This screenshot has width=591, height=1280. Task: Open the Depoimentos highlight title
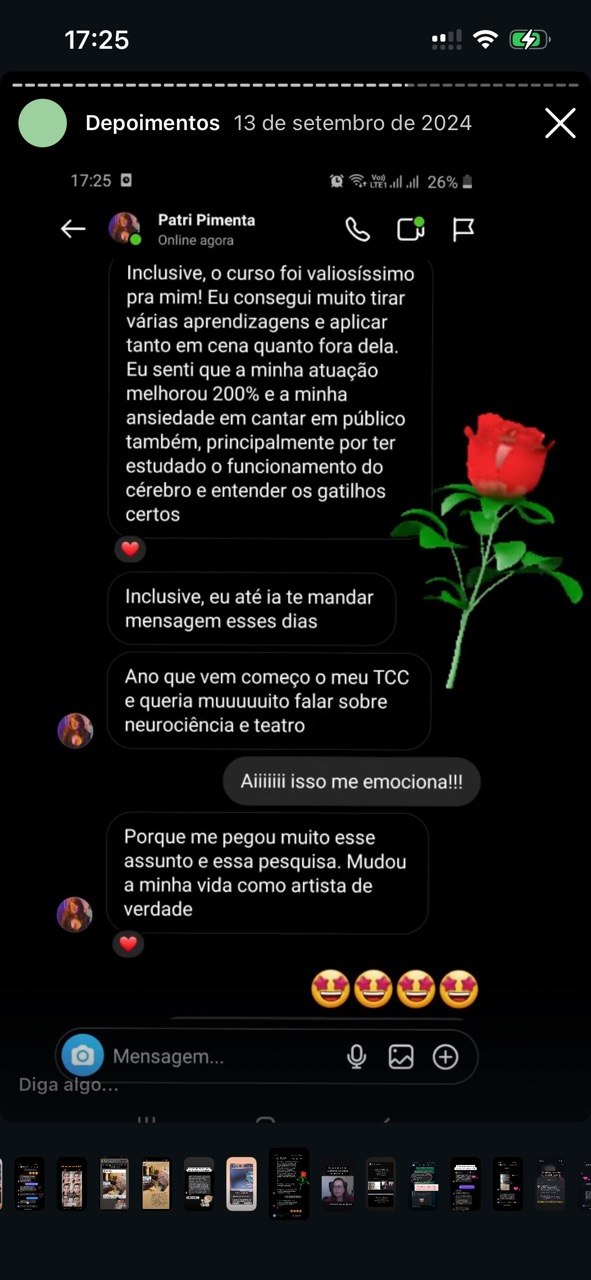[152, 123]
